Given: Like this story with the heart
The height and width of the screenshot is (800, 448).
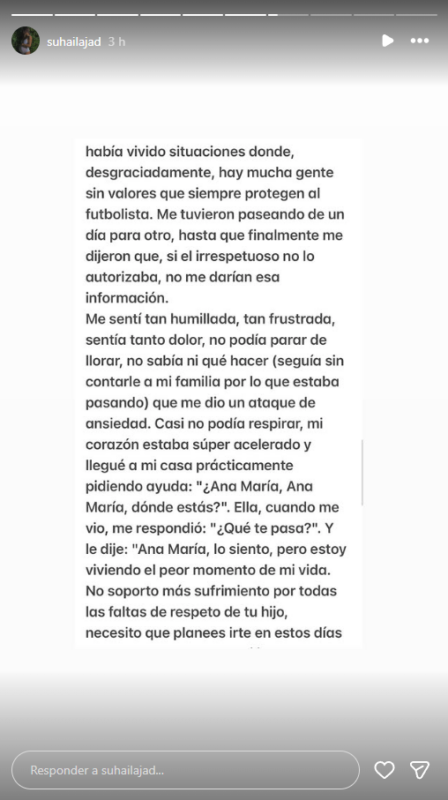Looking at the screenshot, I should [384, 770].
